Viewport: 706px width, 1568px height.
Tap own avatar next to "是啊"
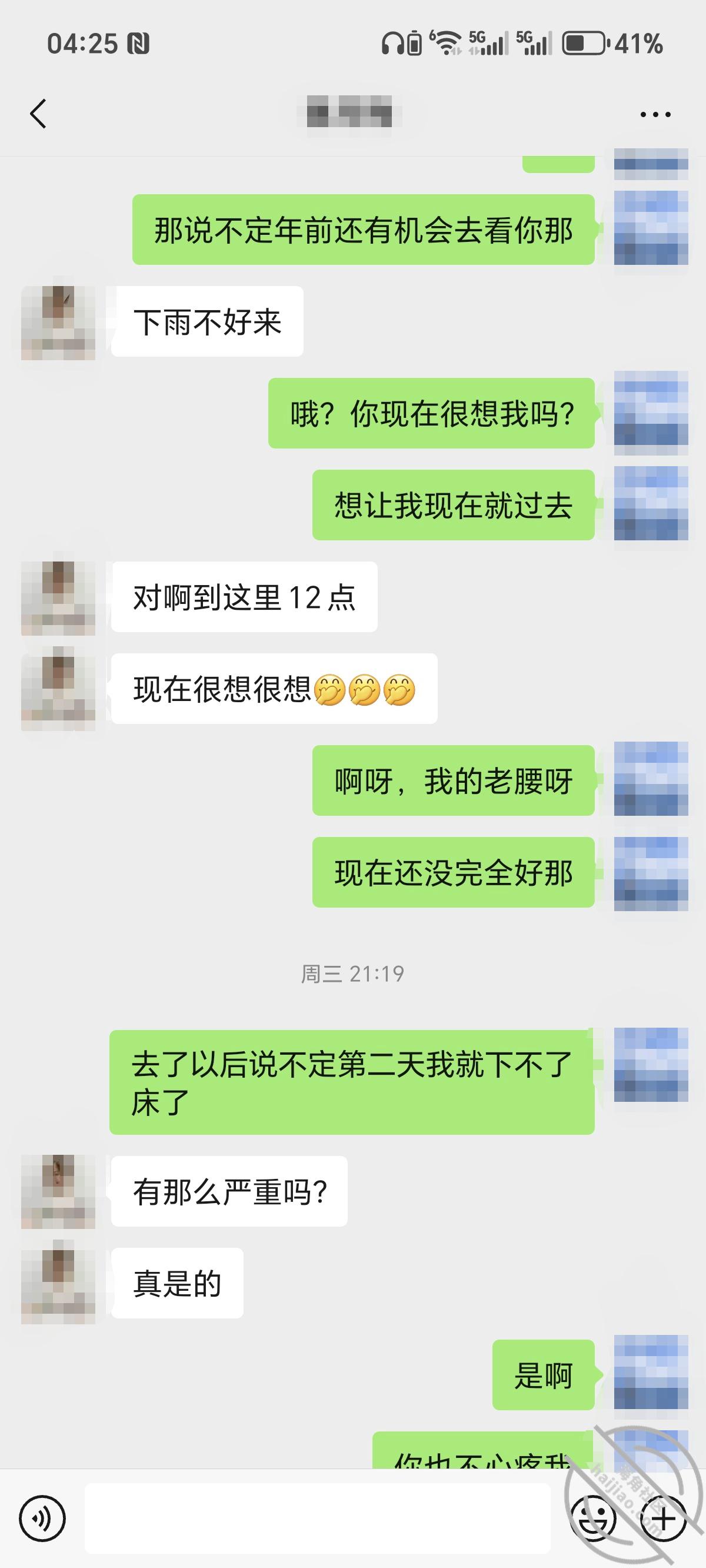[651, 1374]
